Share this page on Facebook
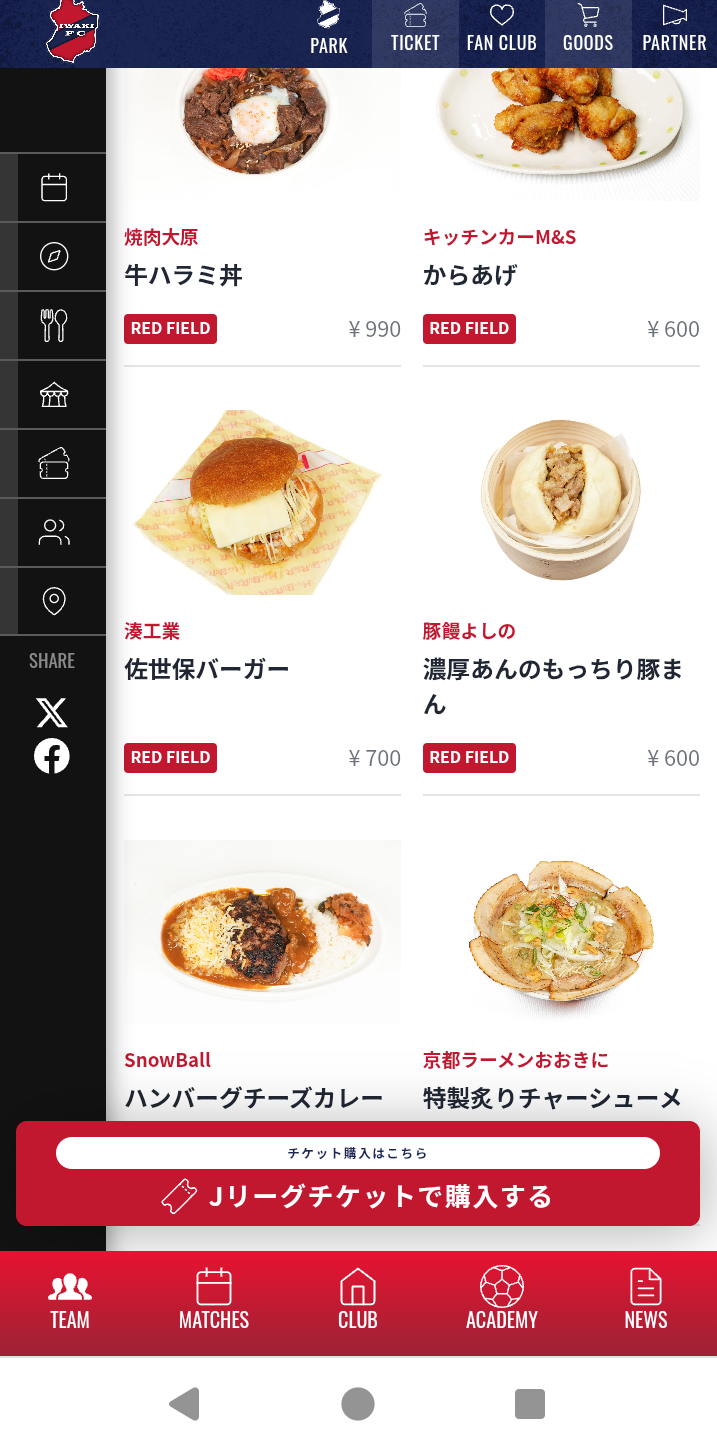This screenshot has width=717, height=1451. [52, 756]
